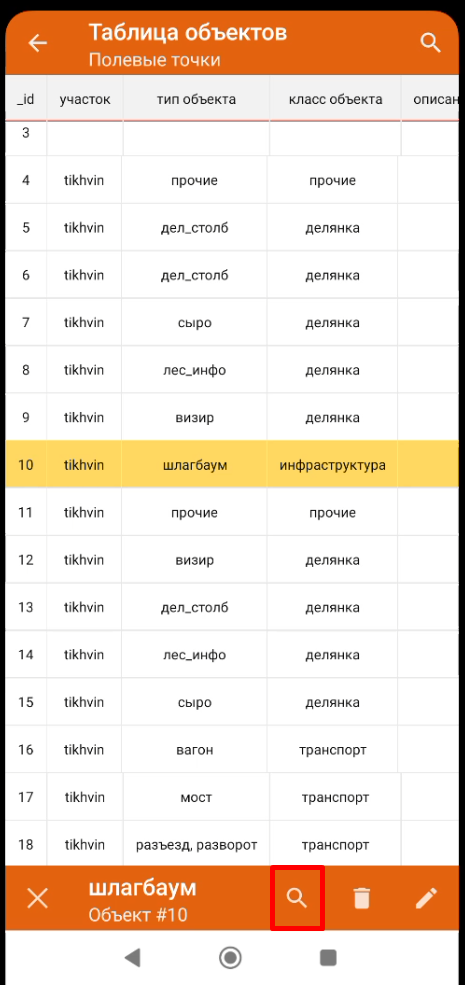This screenshot has width=465, height=985.
Task: Select row 14 with лес_инфо
Action: [x=232, y=655]
